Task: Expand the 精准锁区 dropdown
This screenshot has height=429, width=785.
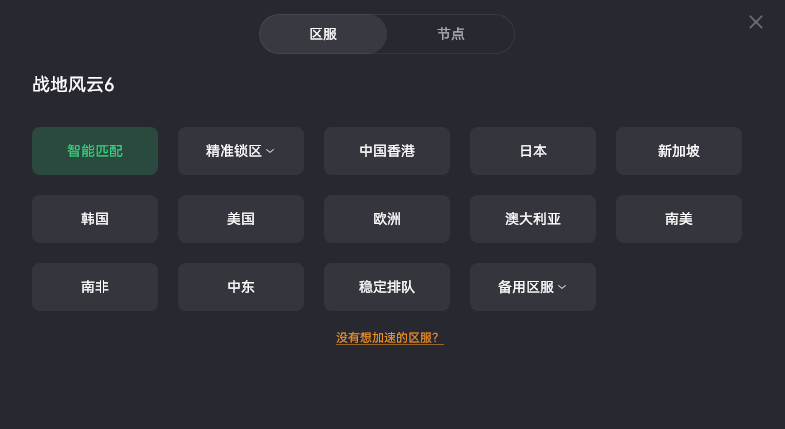Action: pos(241,151)
